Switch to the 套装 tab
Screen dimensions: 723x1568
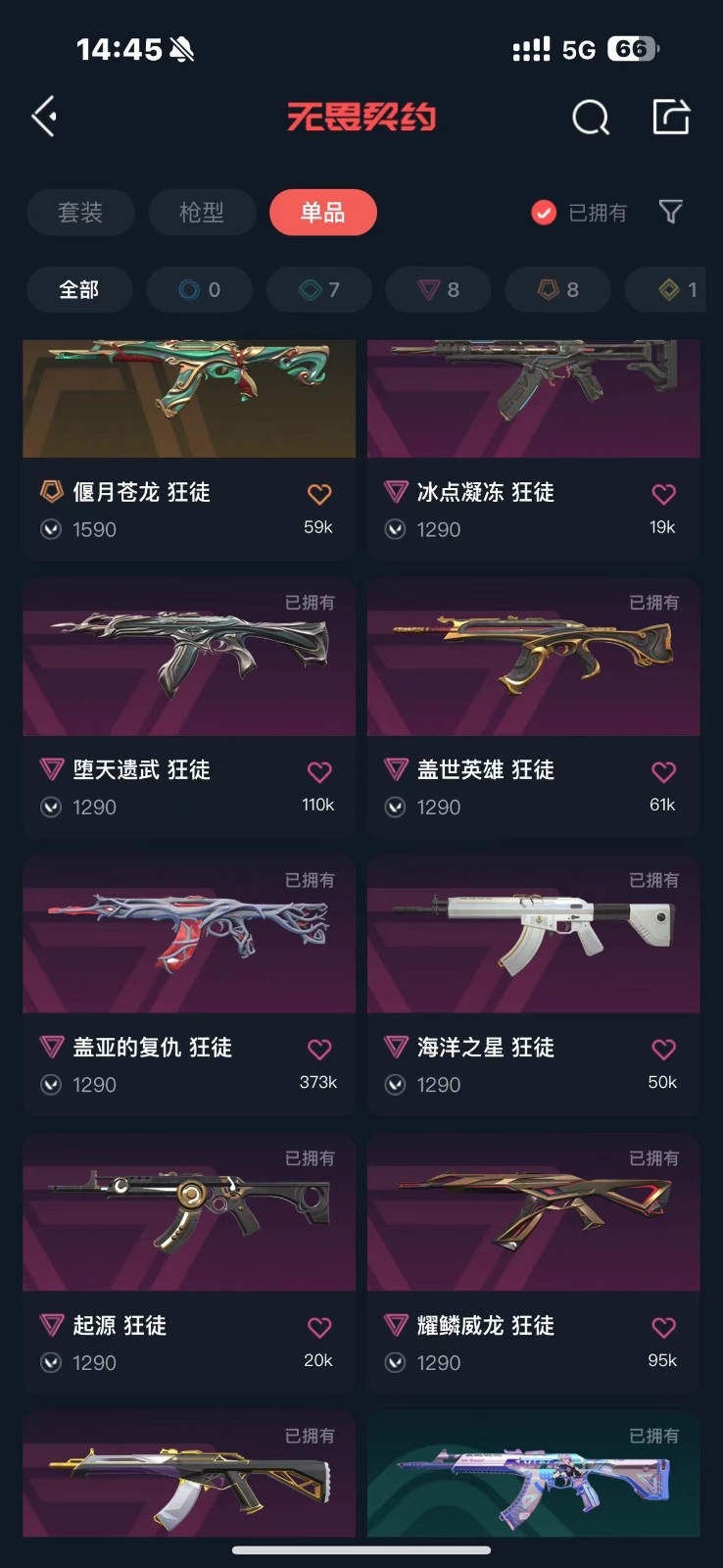80,213
